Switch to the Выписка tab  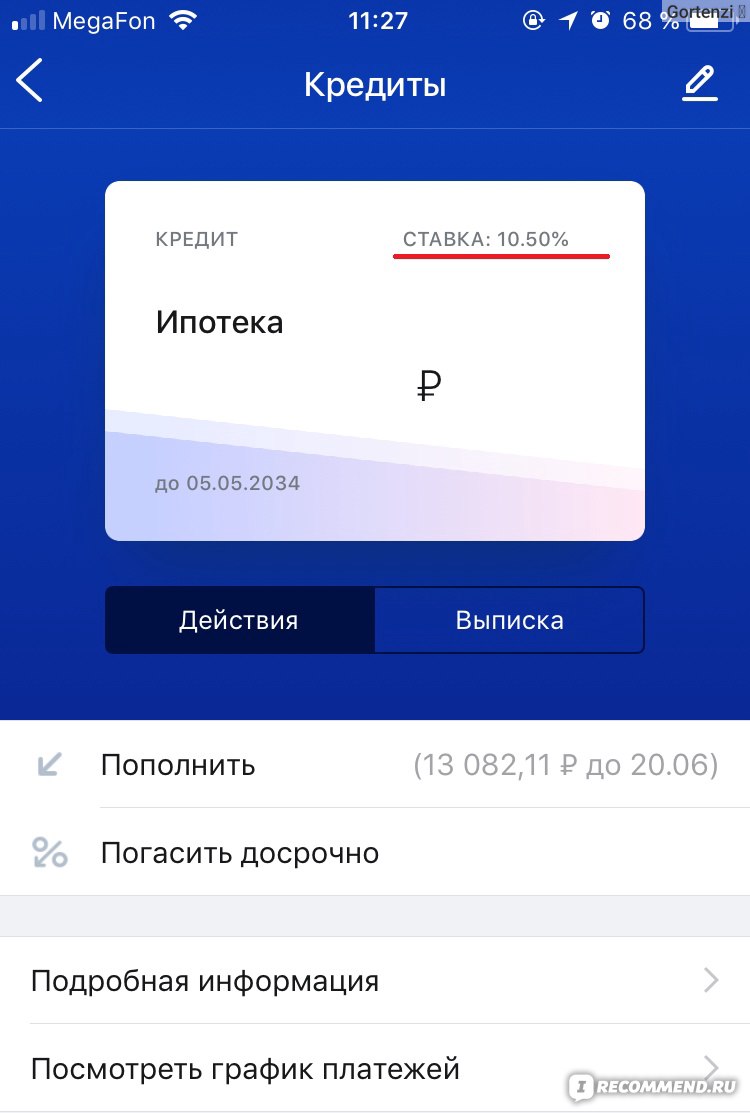pos(509,620)
